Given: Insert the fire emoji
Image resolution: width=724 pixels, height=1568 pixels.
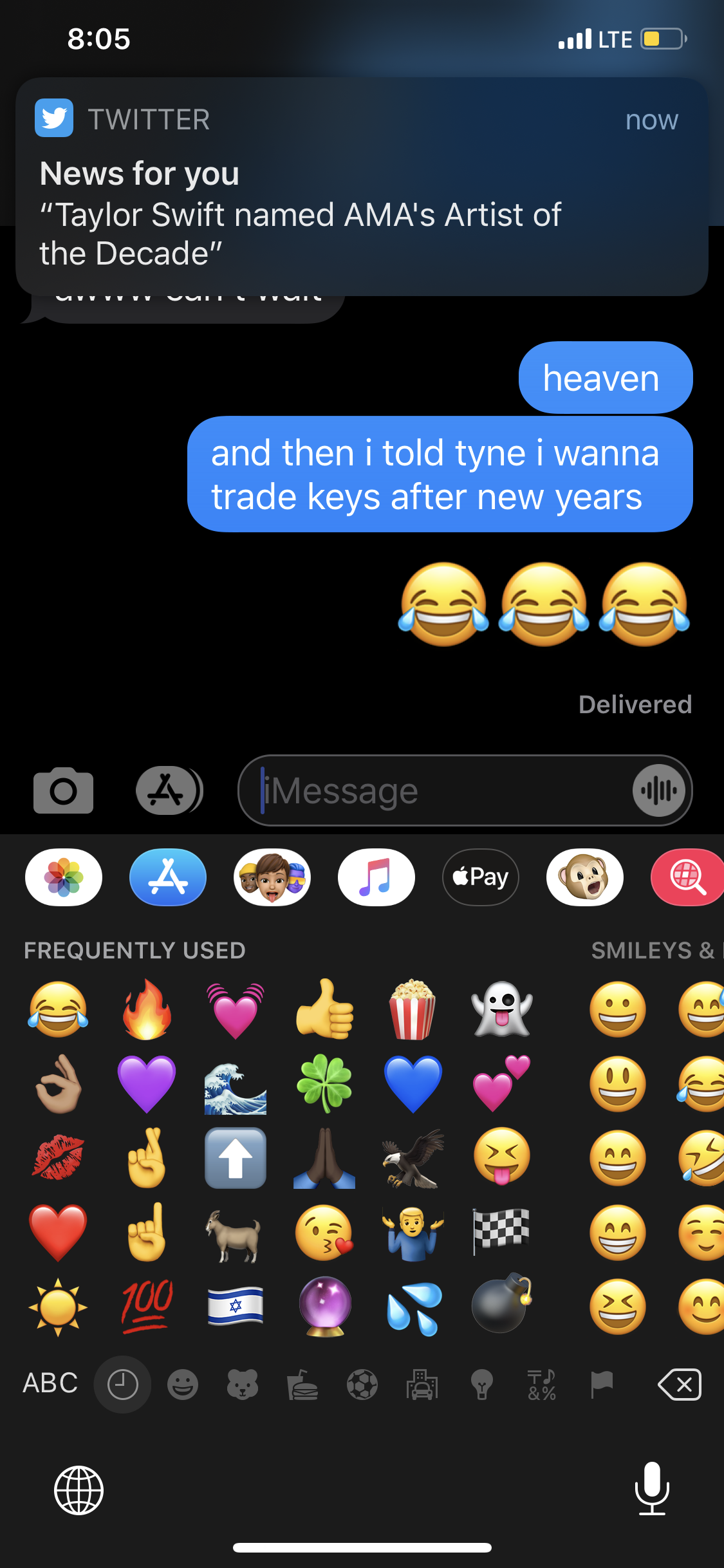Looking at the screenshot, I should pos(147,1009).
